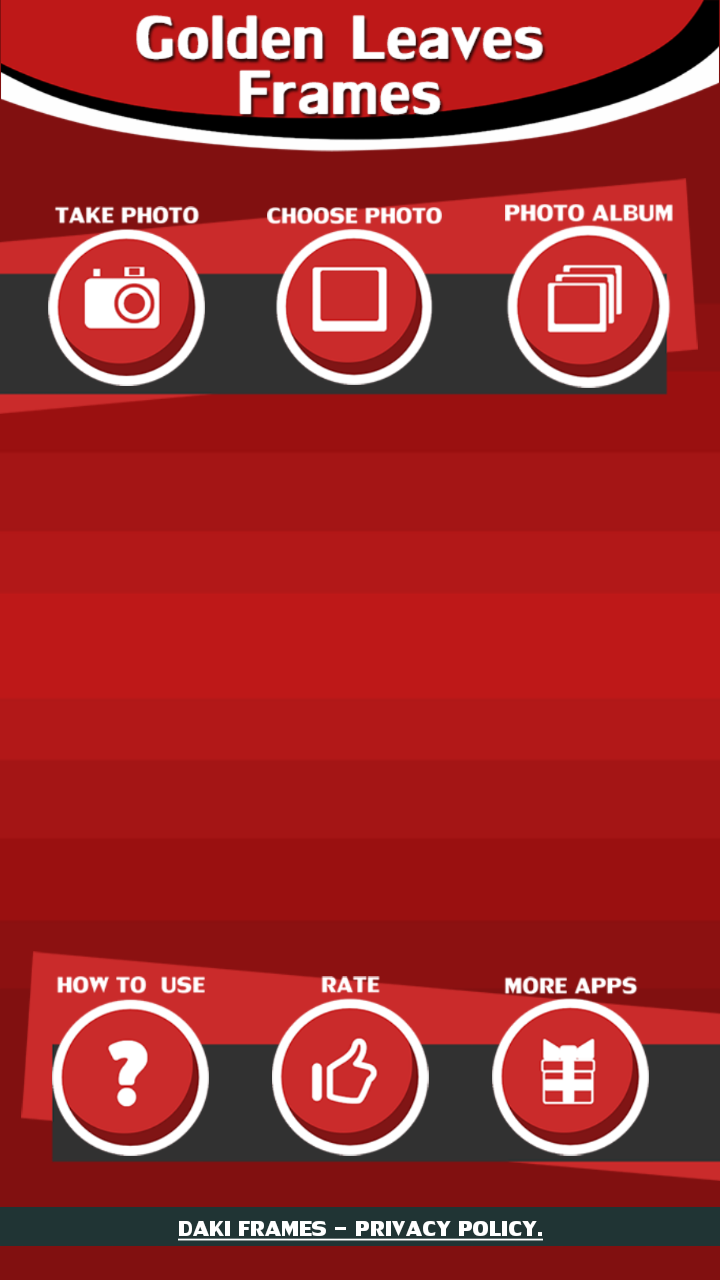Open the Photo Album
The height and width of the screenshot is (1280, 720).
click(x=587, y=305)
